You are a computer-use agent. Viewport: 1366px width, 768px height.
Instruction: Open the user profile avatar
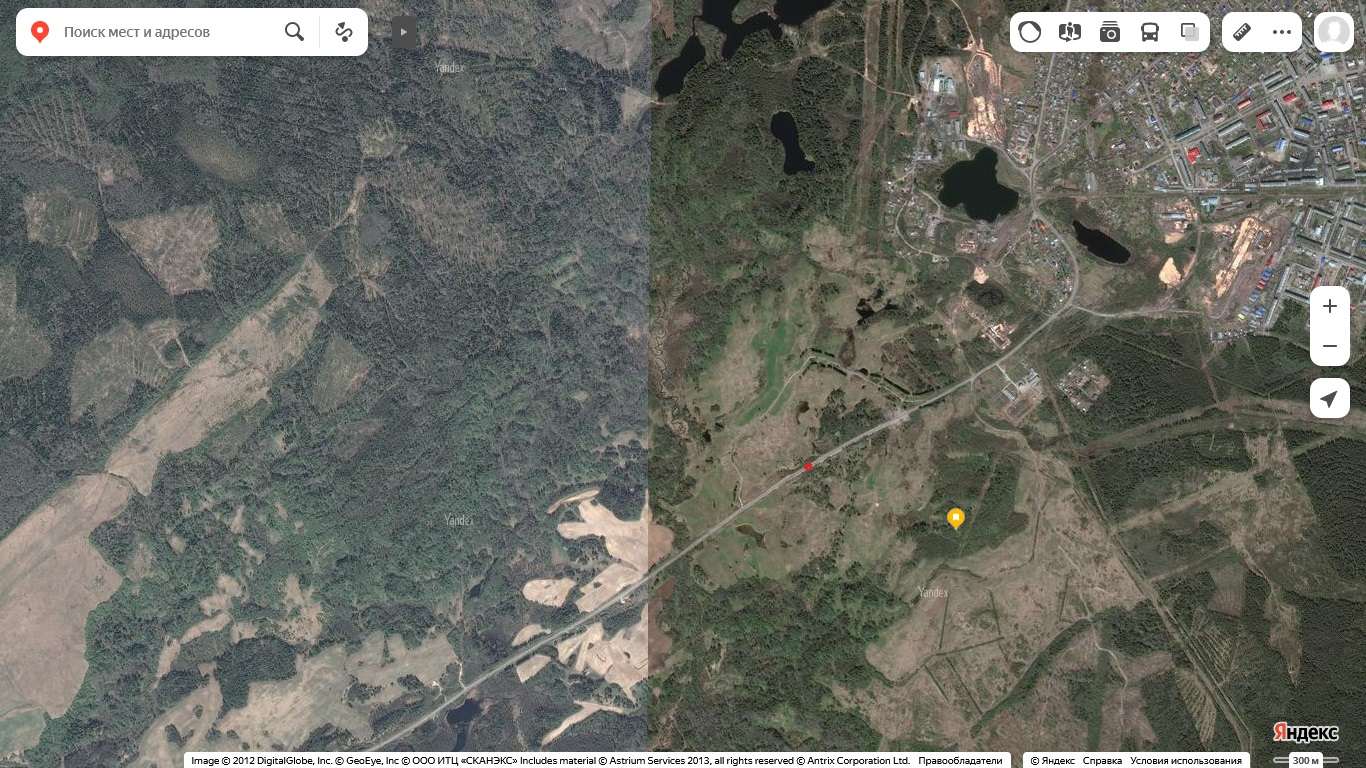[x=1333, y=32]
